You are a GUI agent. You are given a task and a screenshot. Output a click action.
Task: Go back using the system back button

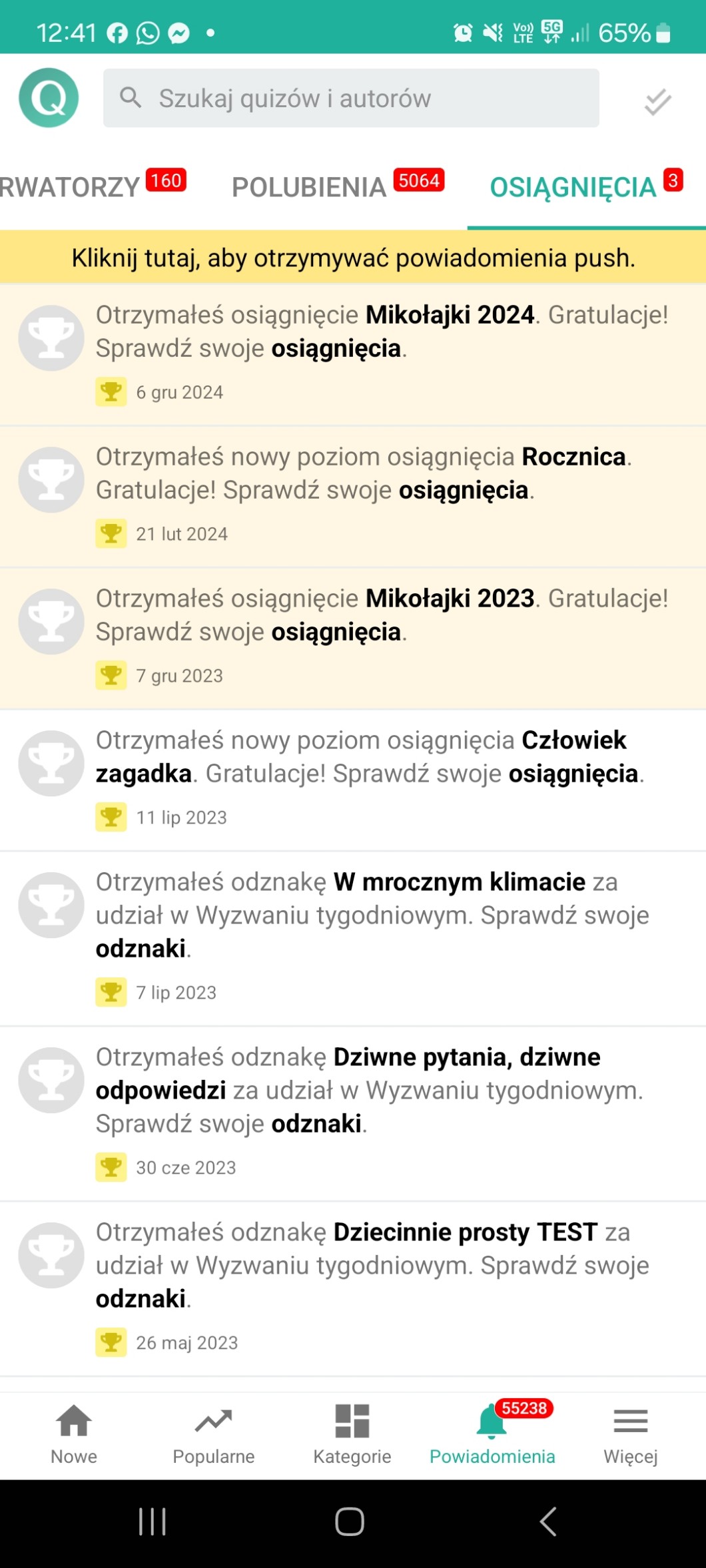(547, 1521)
